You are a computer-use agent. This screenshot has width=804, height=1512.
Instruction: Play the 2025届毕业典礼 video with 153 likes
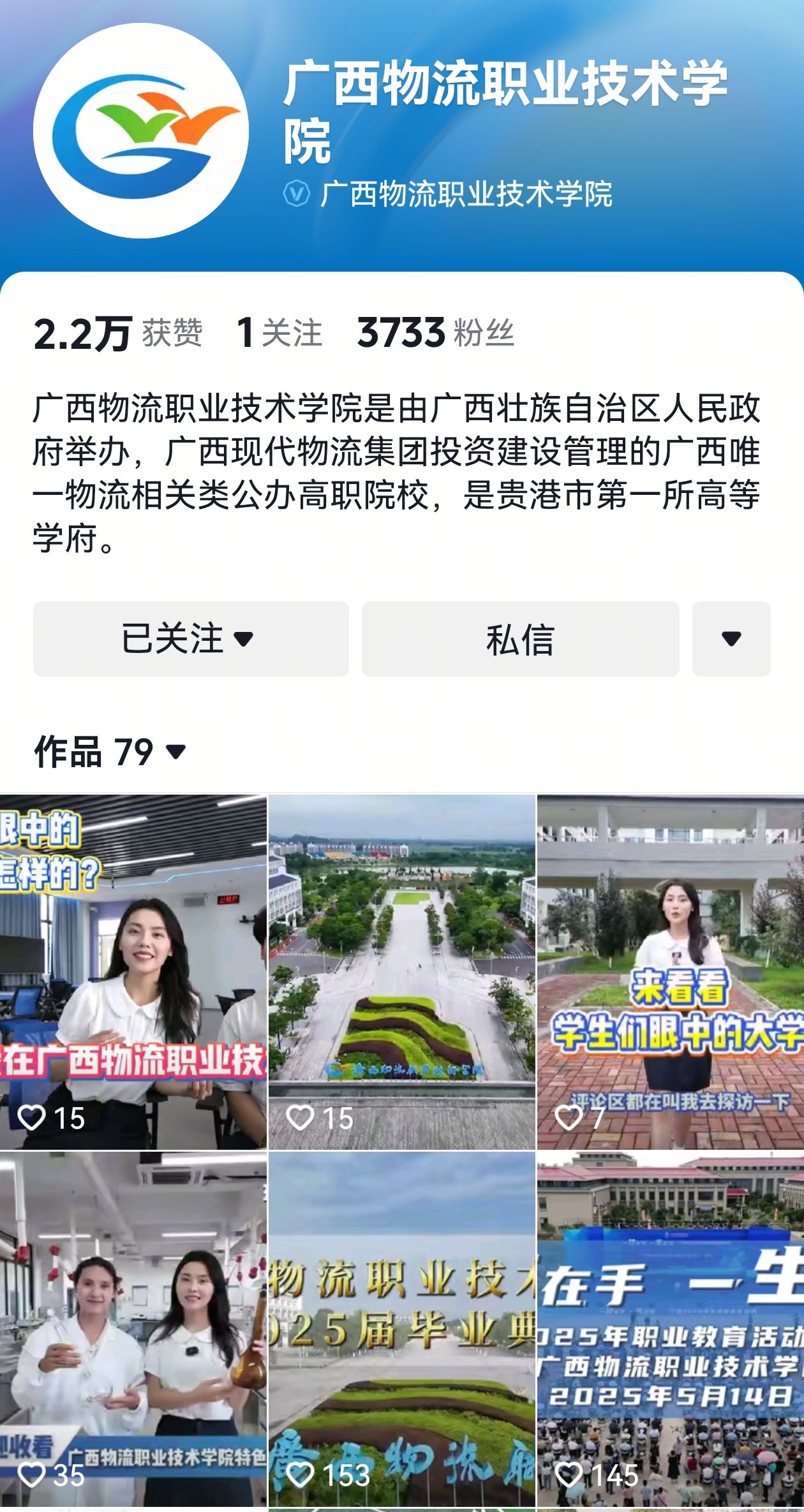click(x=401, y=1330)
